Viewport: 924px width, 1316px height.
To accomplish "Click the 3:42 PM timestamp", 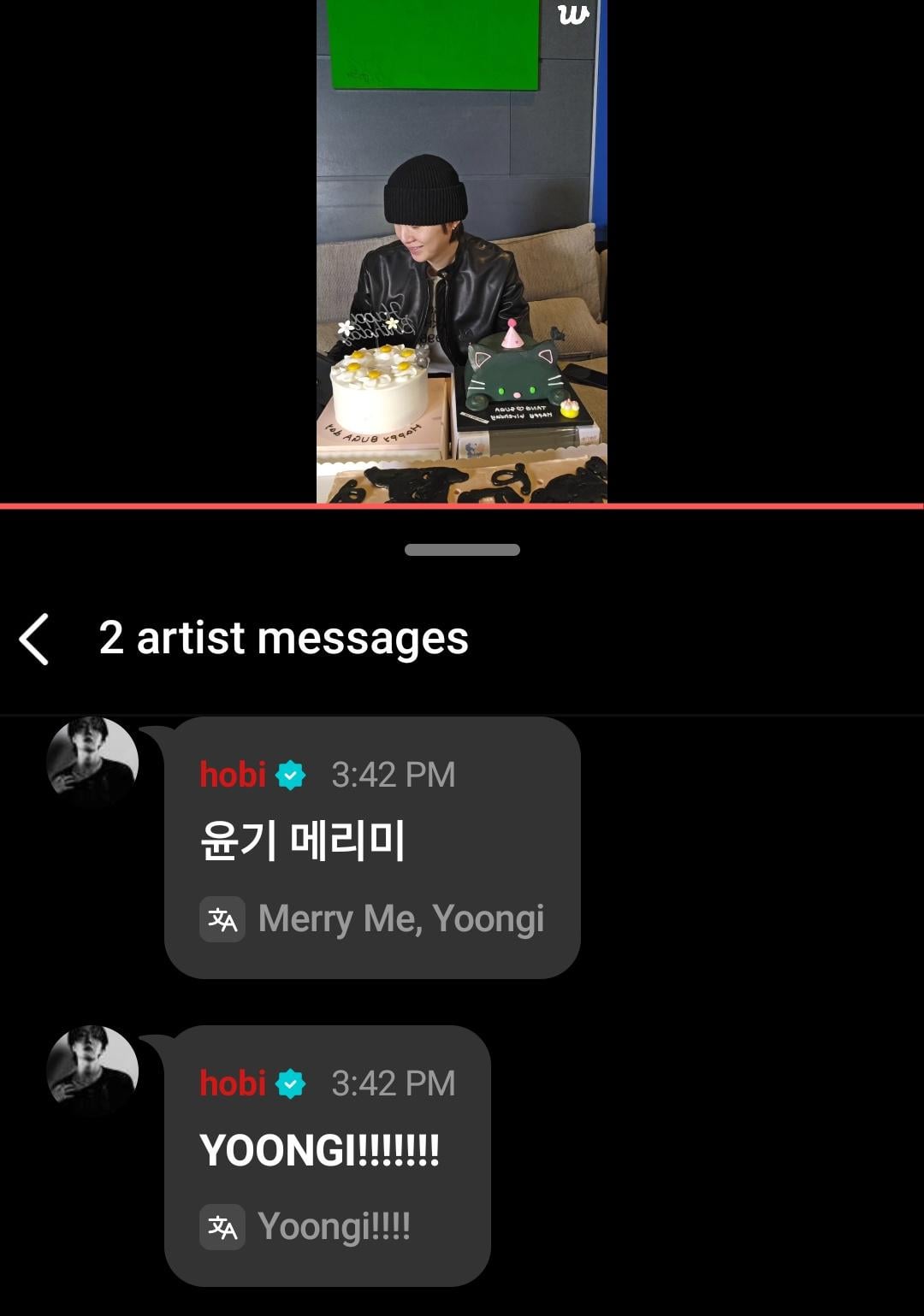I will pos(392,776).
